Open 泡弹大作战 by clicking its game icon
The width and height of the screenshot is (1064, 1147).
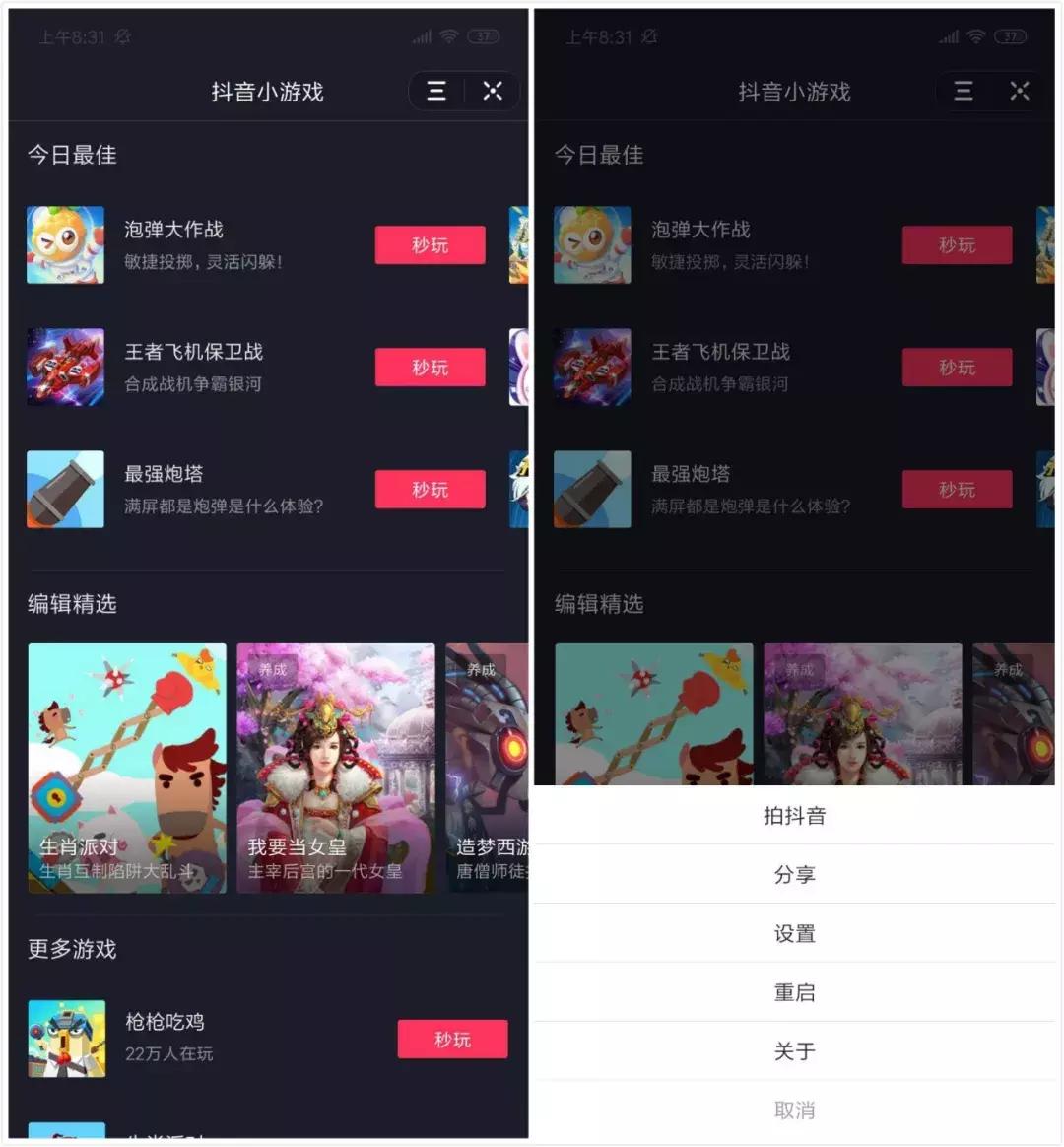pos(66,245)
